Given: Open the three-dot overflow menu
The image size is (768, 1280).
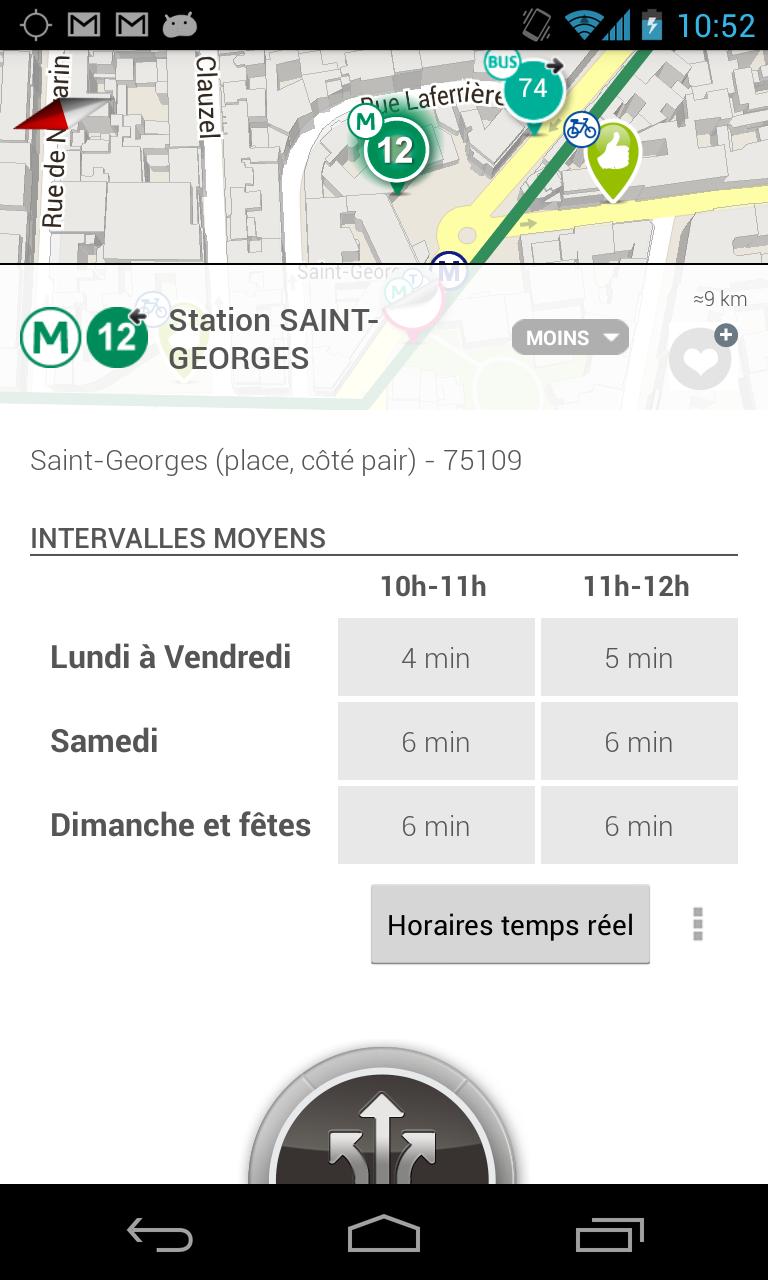Looking at the screenshot, I should 698,924.
